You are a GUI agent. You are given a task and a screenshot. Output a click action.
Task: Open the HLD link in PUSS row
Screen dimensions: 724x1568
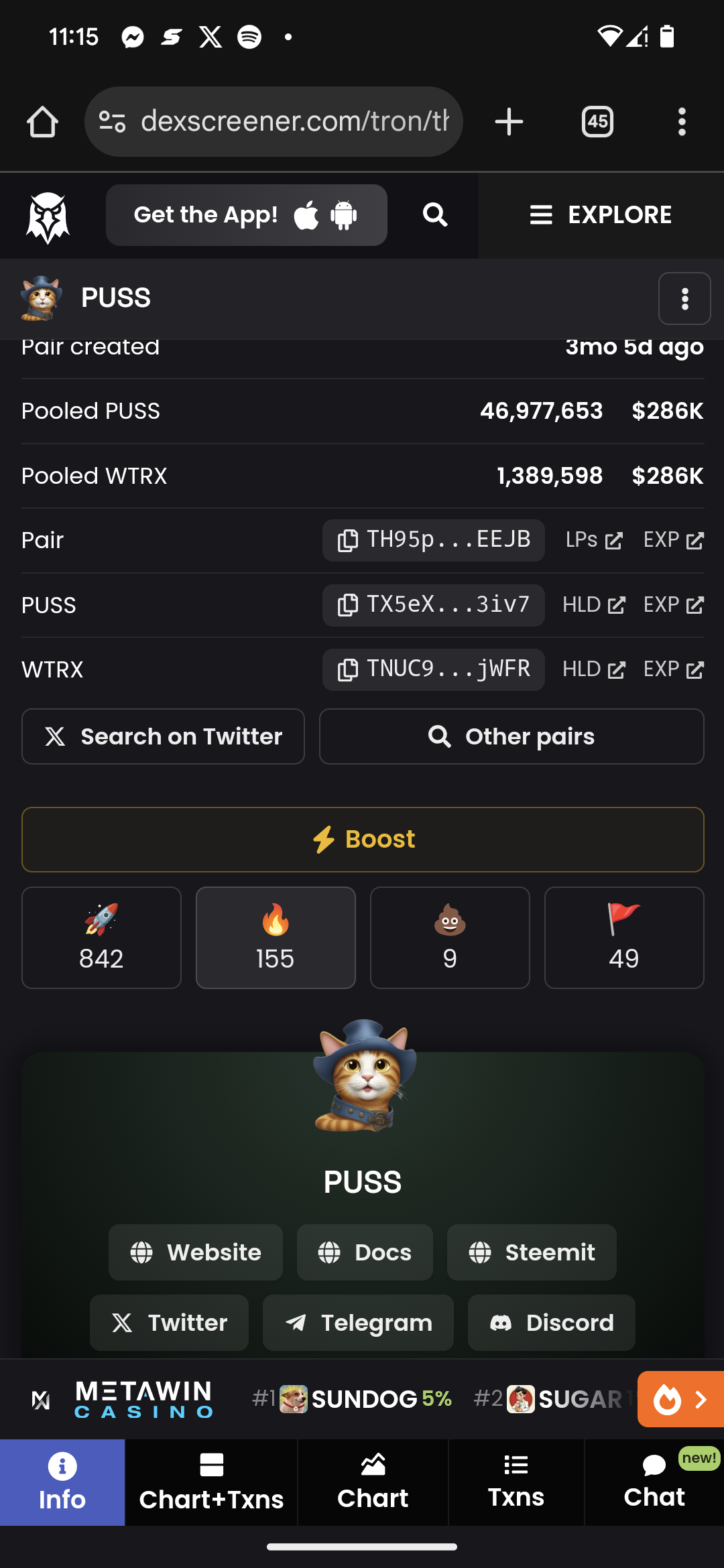pyautogui.click(x=594, y=605)
